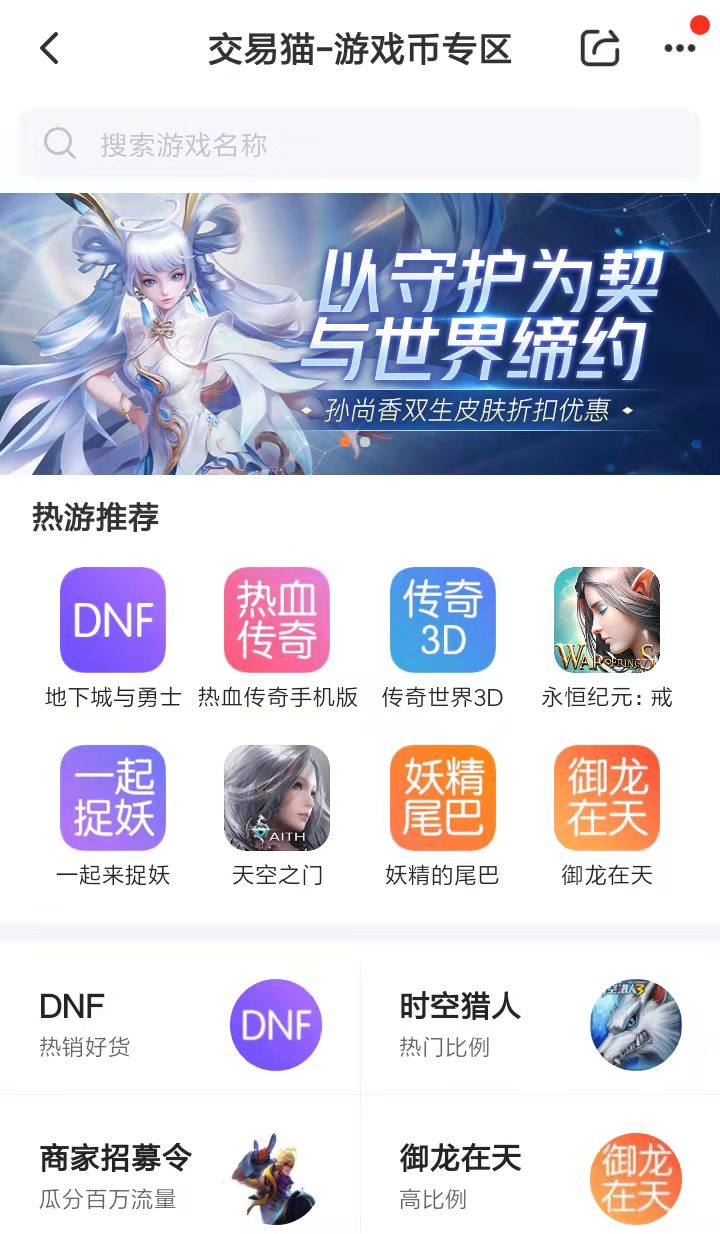
Task: View the DNF 热销好货 card
Action: pos(180,1025)
